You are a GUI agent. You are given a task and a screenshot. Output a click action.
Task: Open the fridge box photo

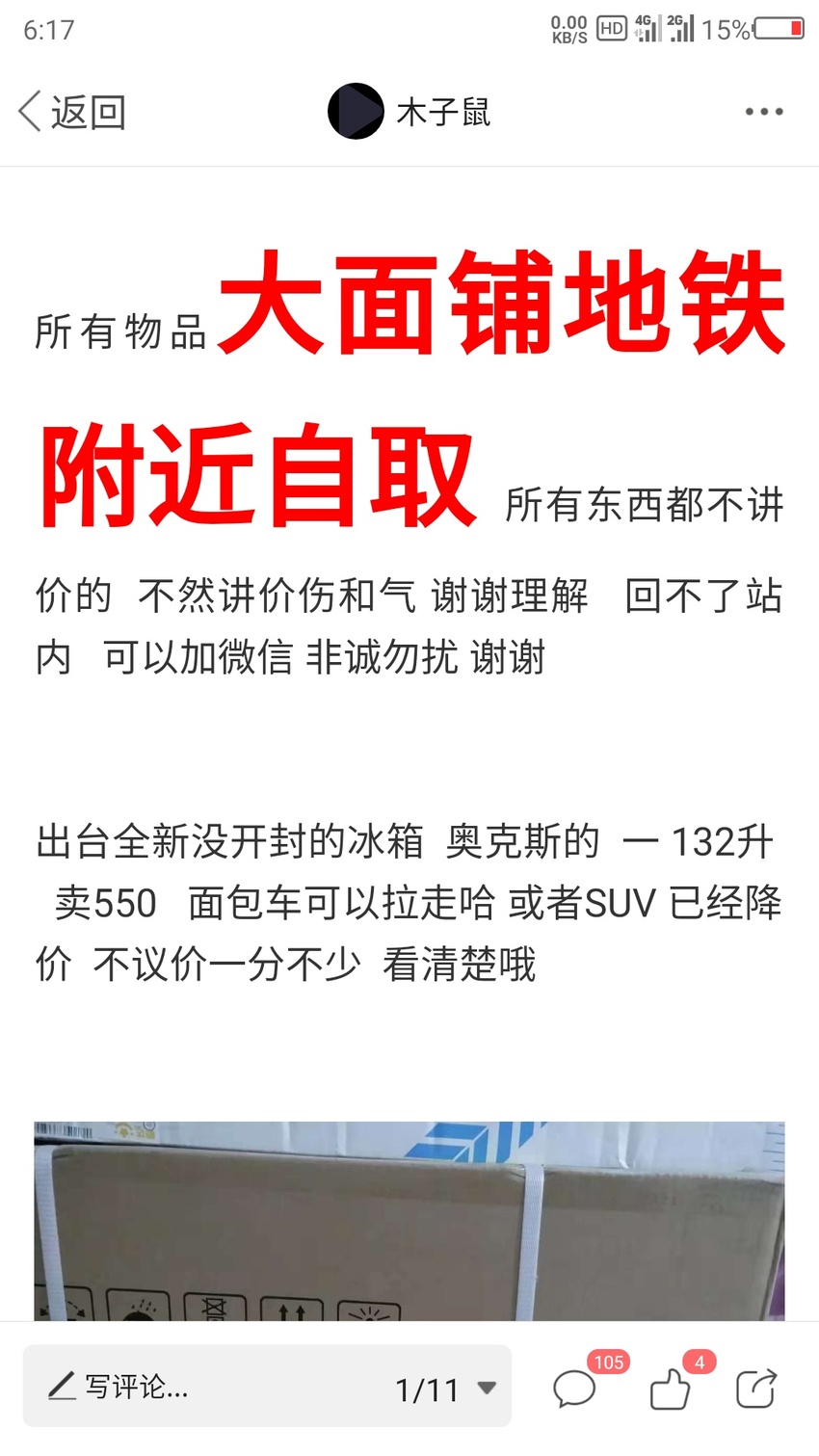[x=409, y=1221]
